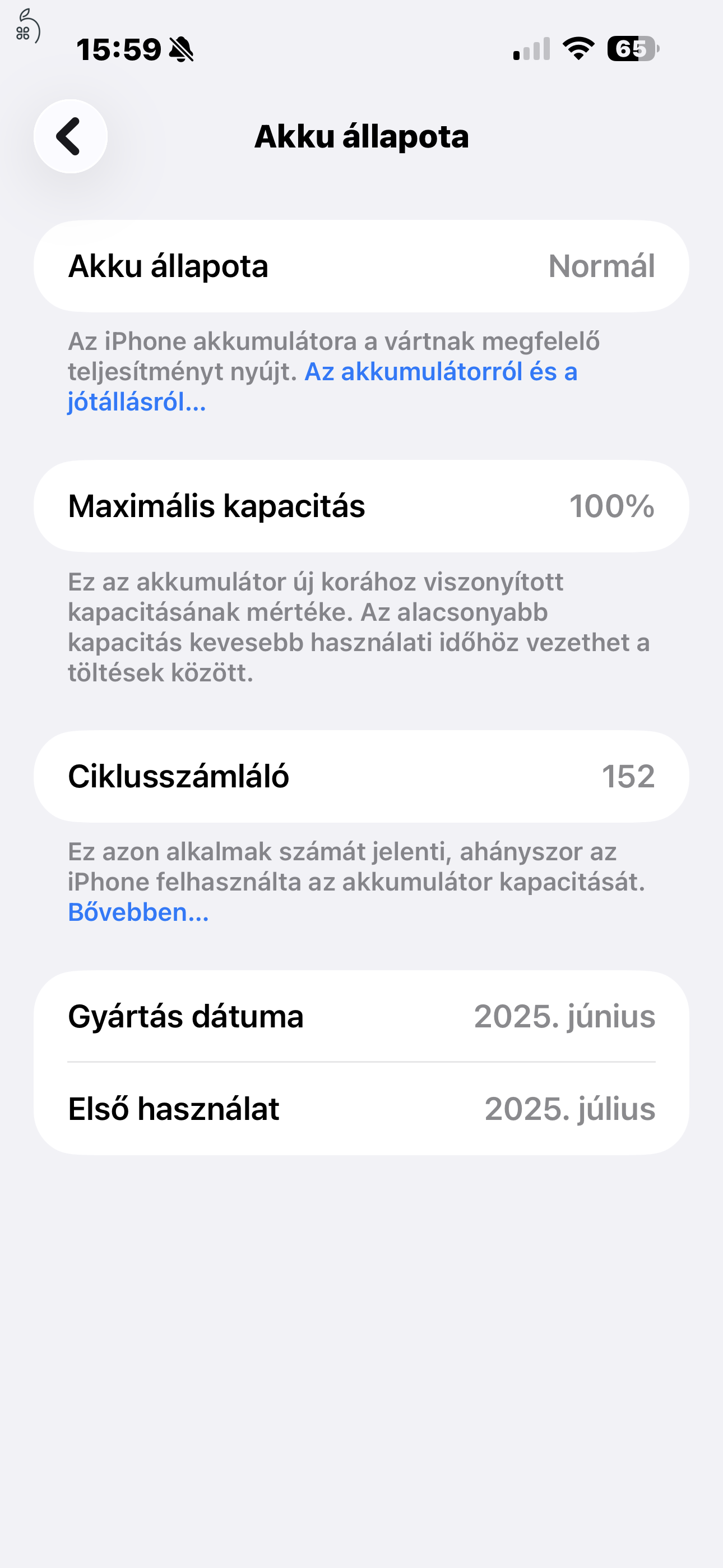
Task: Click the muted notifications bell icon
Action: tap(182, 51)
